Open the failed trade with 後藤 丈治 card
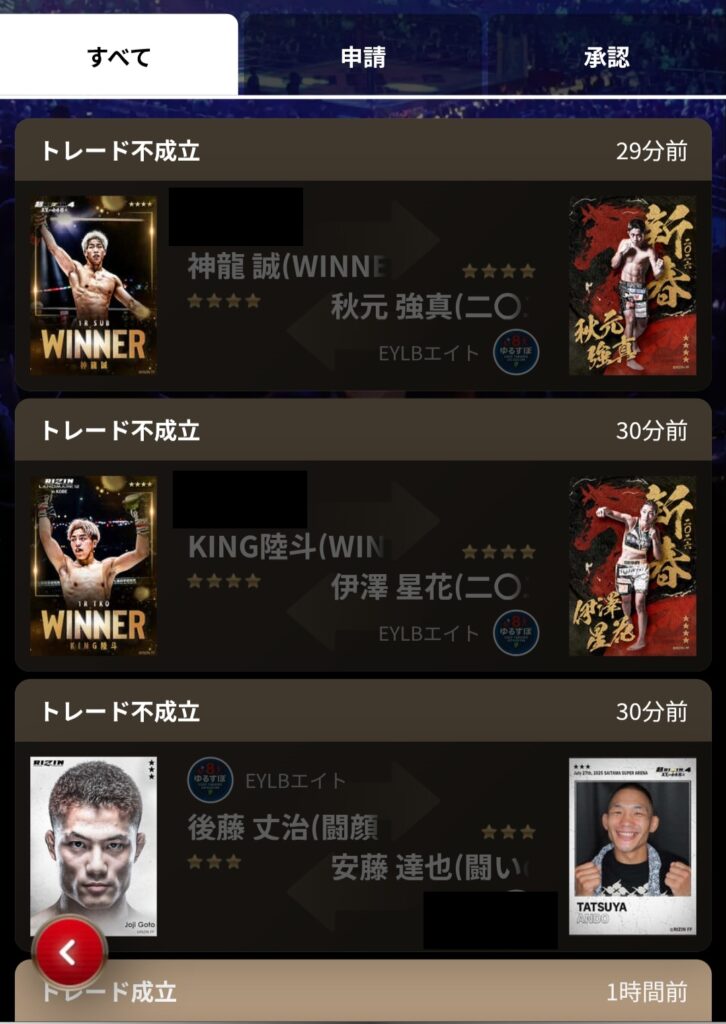The width and height of the screenshot is (726, 1024). [362, 845]
